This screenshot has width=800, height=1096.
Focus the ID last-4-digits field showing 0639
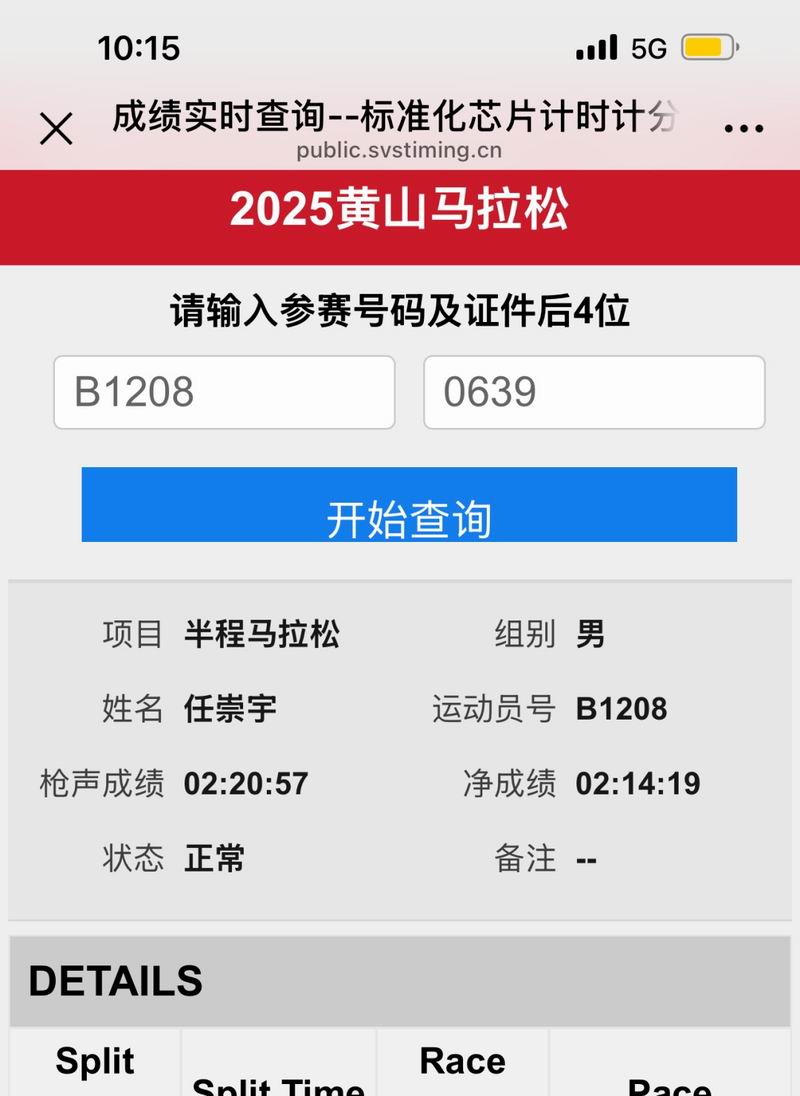point(594,392)
